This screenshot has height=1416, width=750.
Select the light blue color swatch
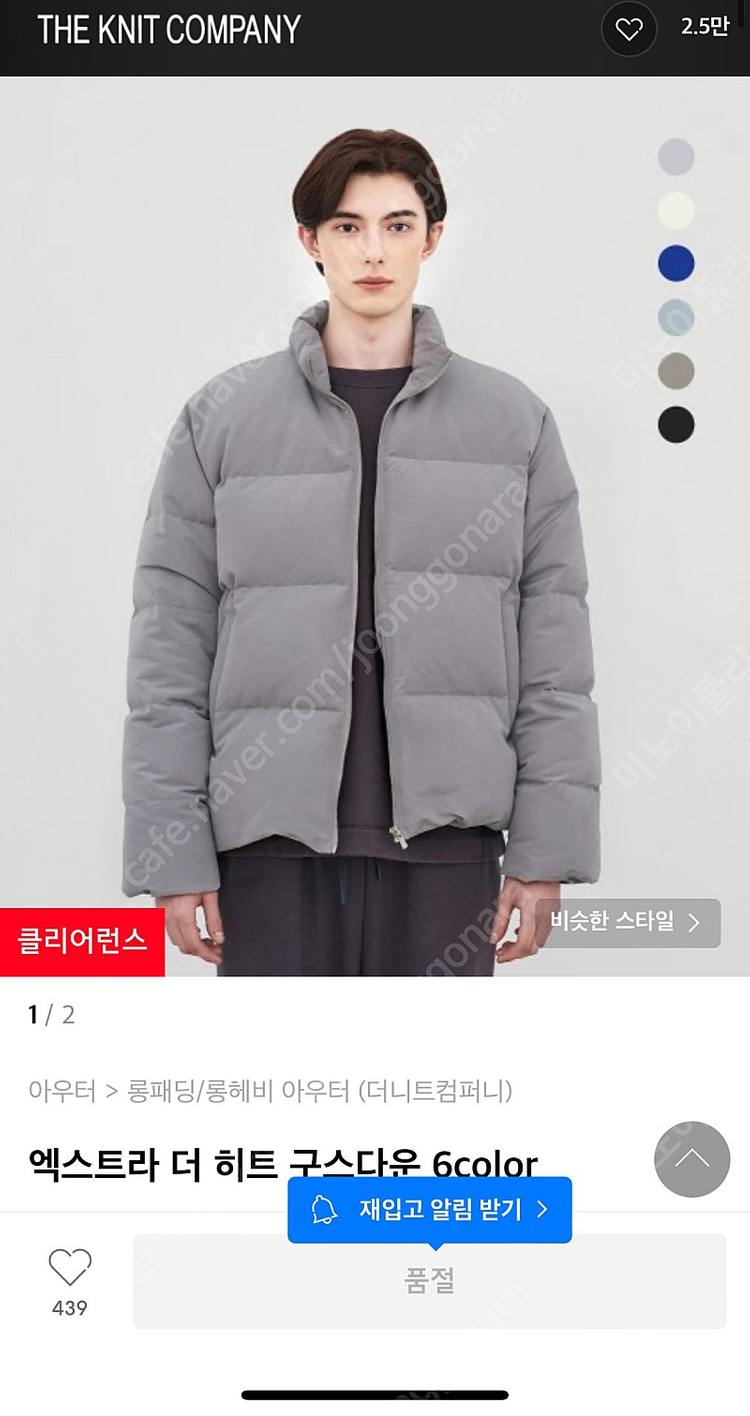[676, 316]
